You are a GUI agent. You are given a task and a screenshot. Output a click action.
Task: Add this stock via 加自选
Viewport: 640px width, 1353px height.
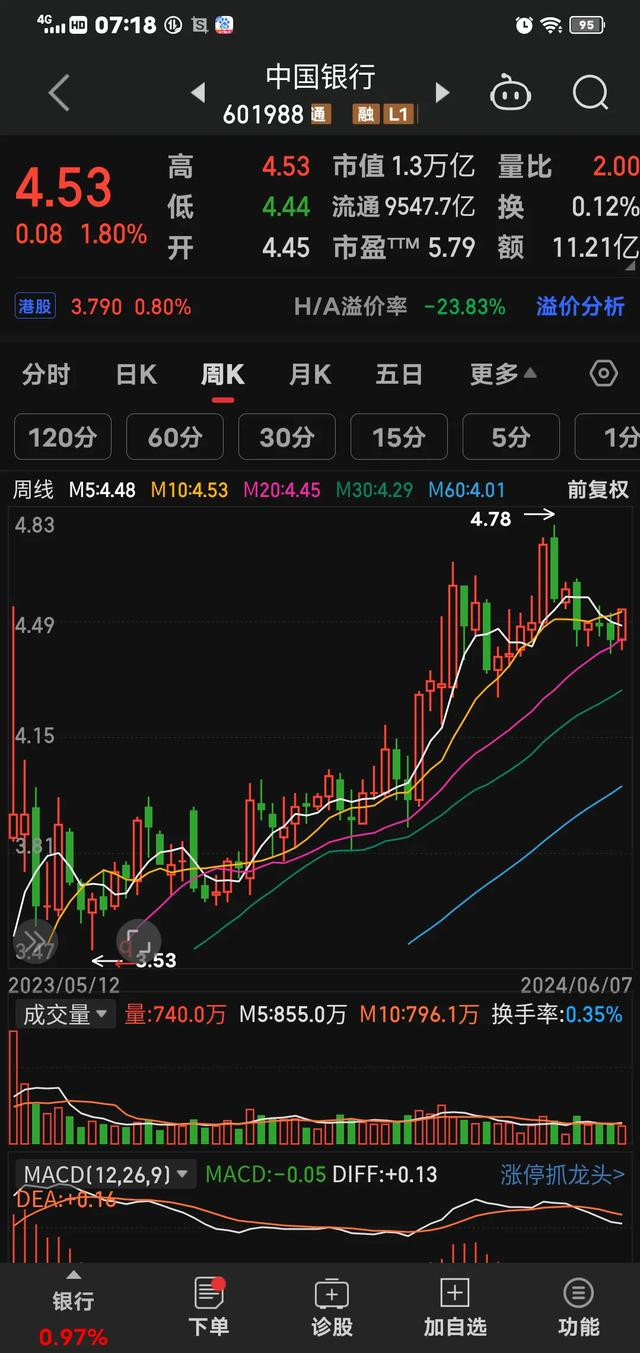455,1309
